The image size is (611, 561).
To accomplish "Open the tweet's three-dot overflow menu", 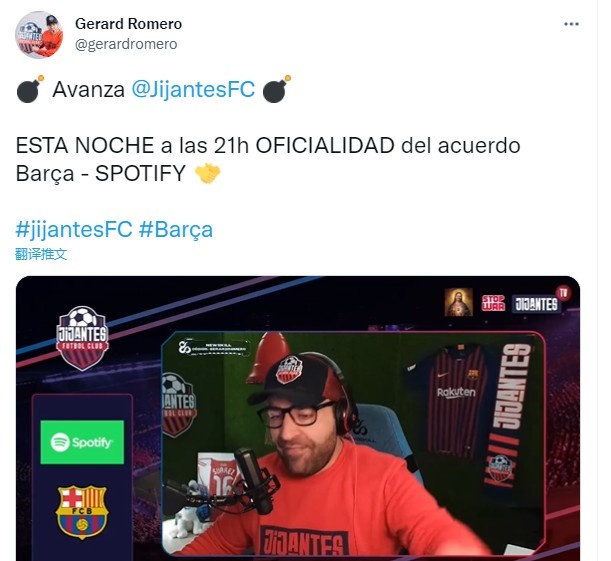I will pos(570,23).
